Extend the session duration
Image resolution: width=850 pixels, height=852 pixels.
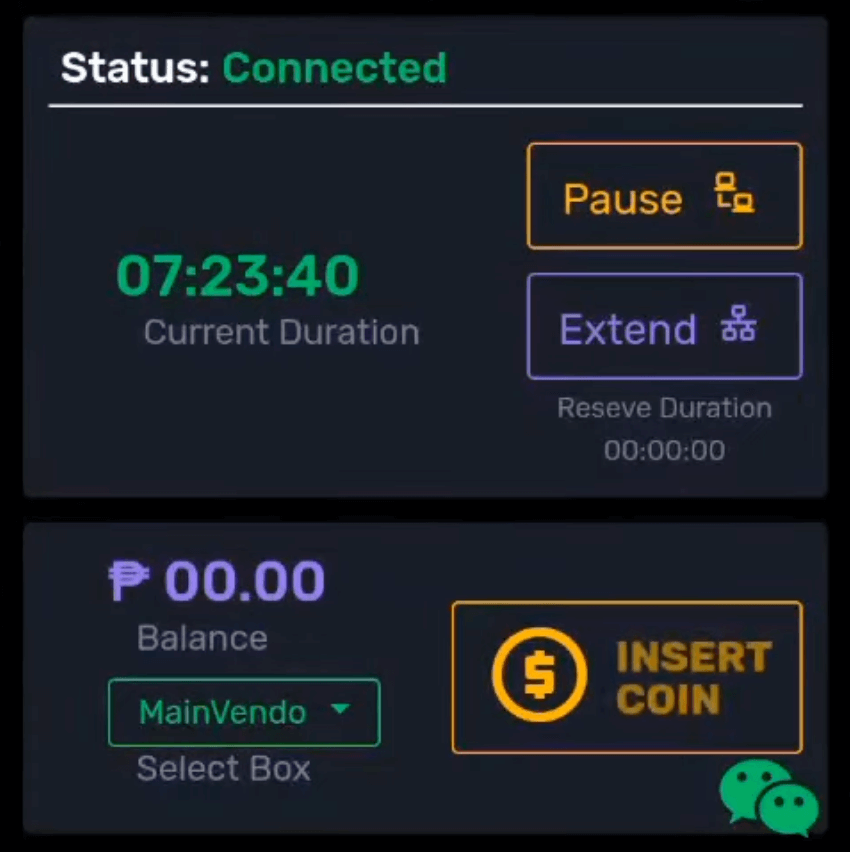[664, 327]
